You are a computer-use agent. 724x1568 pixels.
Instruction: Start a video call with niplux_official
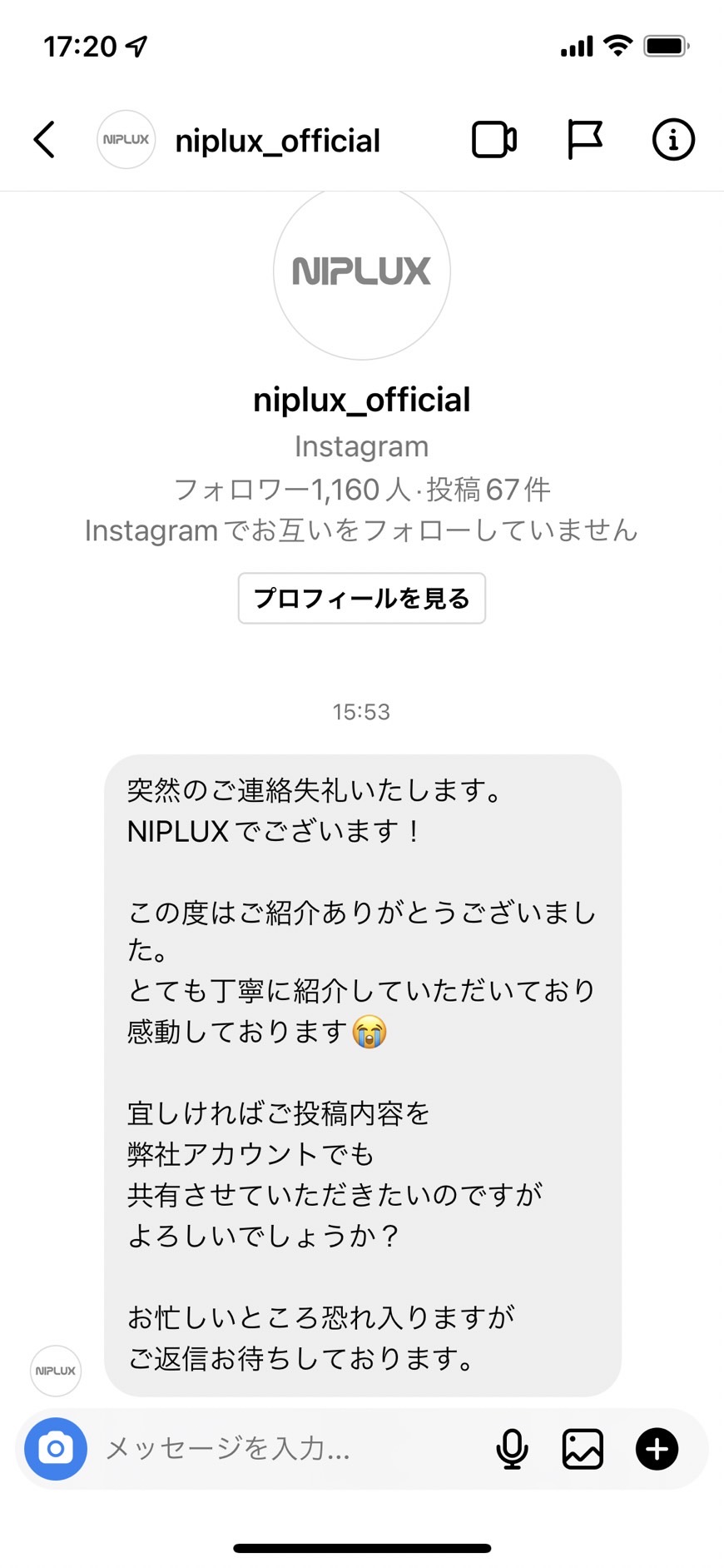(494, 140)
